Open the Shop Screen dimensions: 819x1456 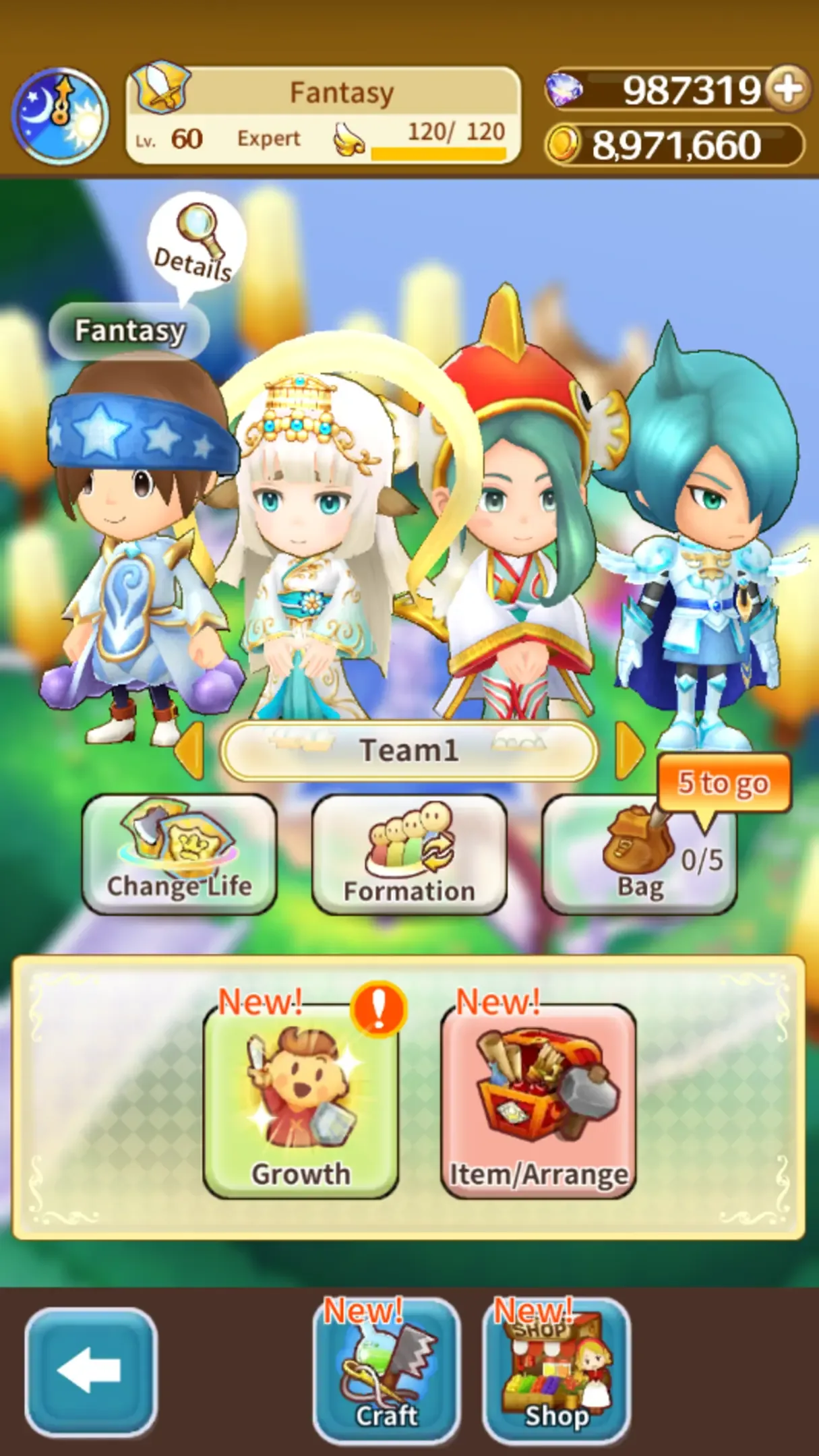coord(556,1372)
